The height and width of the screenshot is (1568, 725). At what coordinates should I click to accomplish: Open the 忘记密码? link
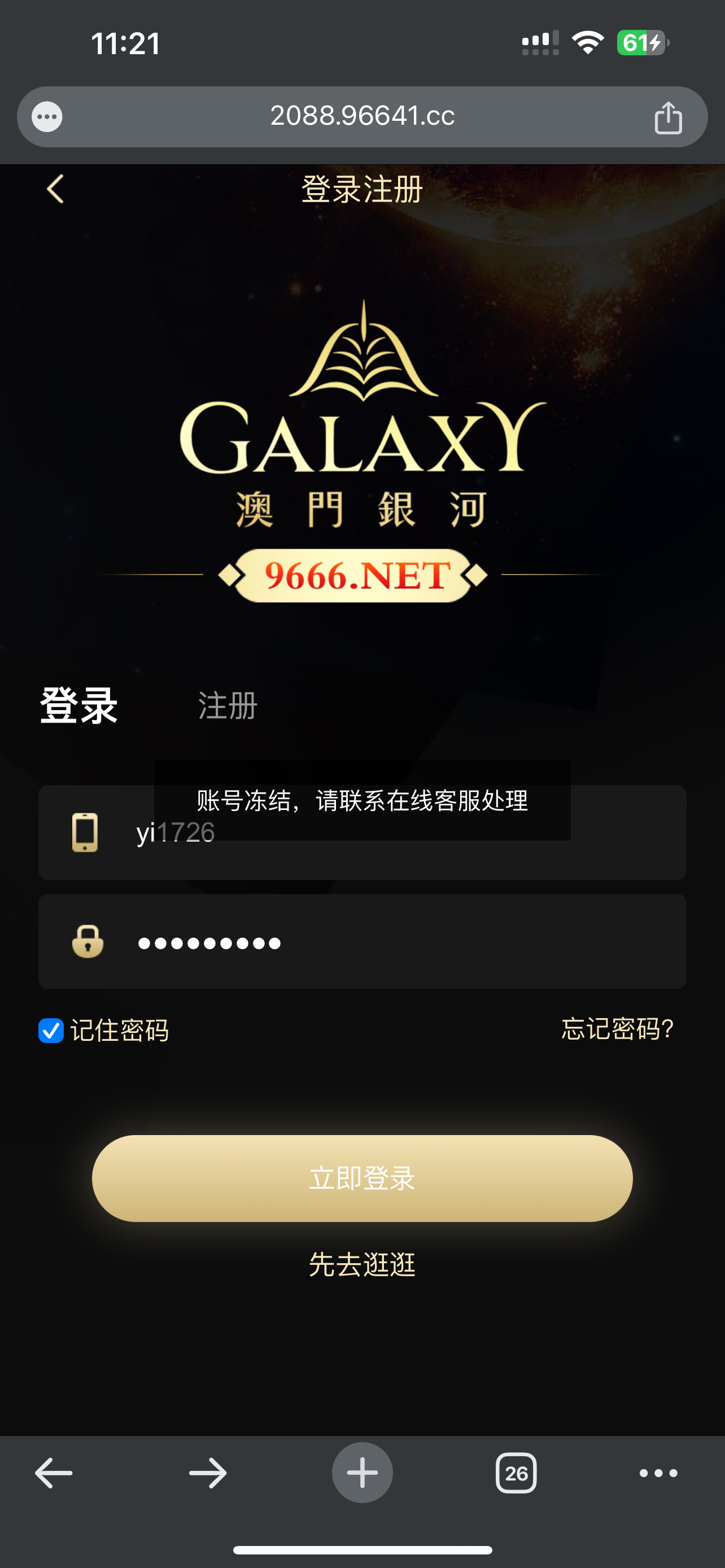tap(617, 1029)
